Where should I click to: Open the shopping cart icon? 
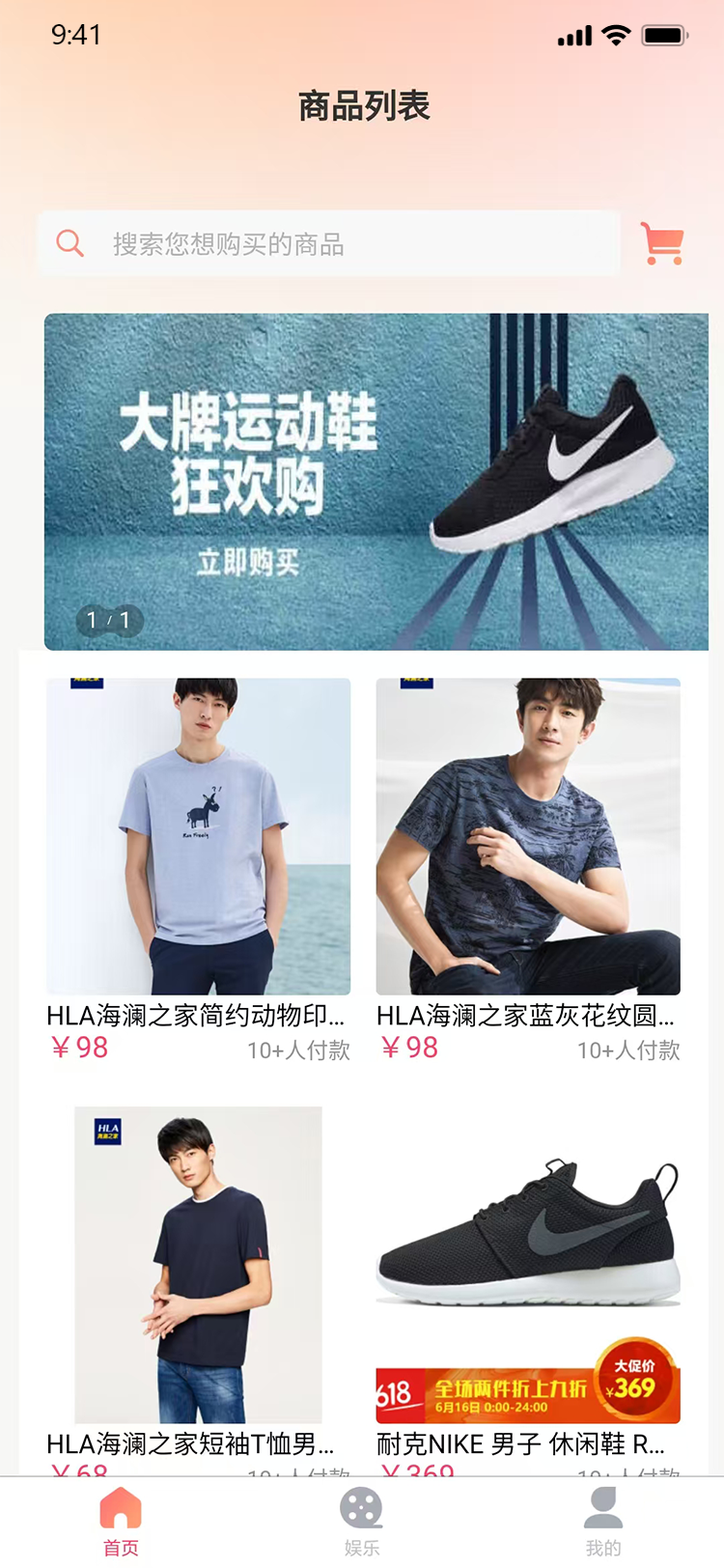pos(661,243)
